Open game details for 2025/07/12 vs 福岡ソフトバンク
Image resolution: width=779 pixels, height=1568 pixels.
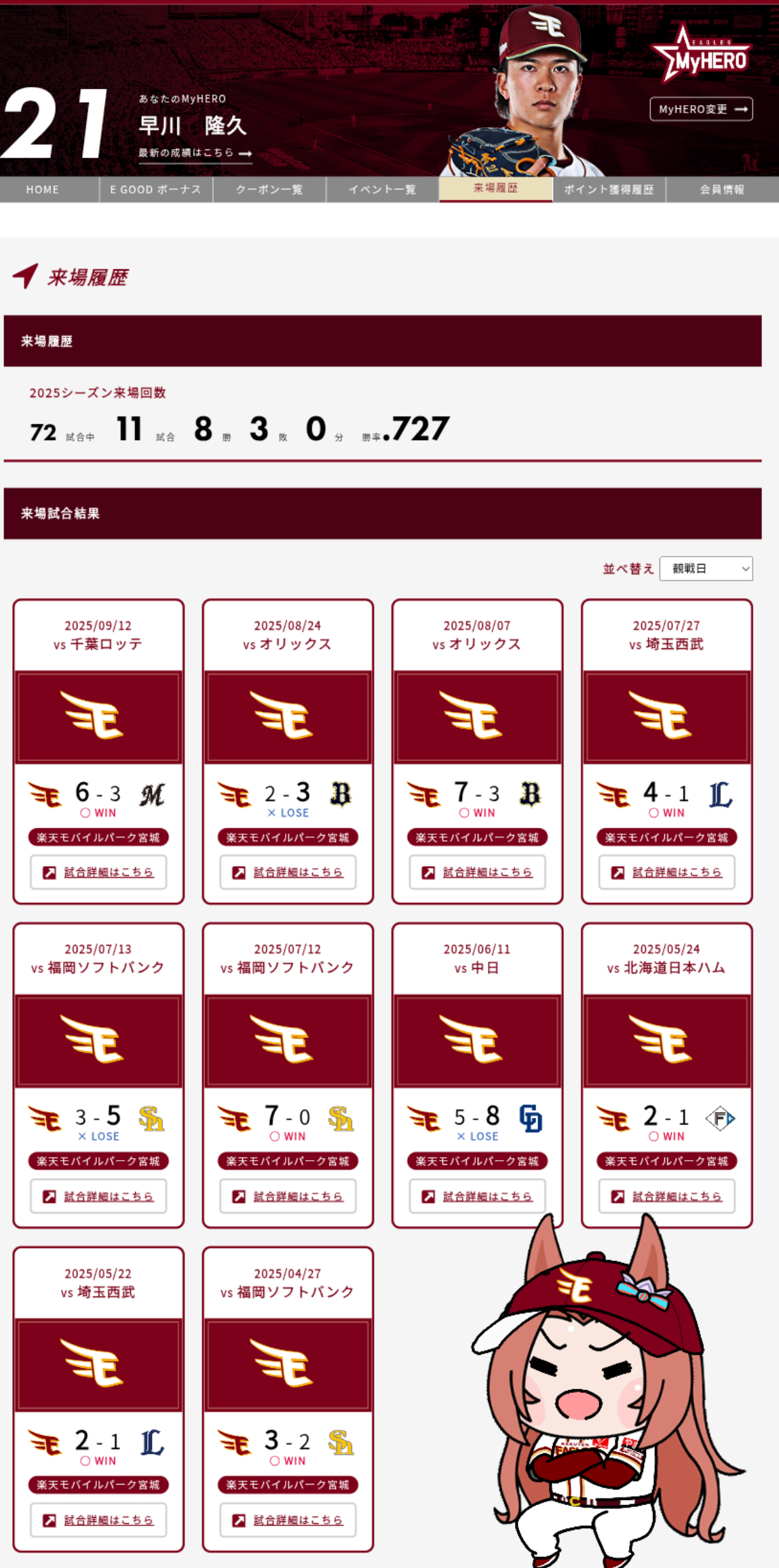tap(288, 1196)
